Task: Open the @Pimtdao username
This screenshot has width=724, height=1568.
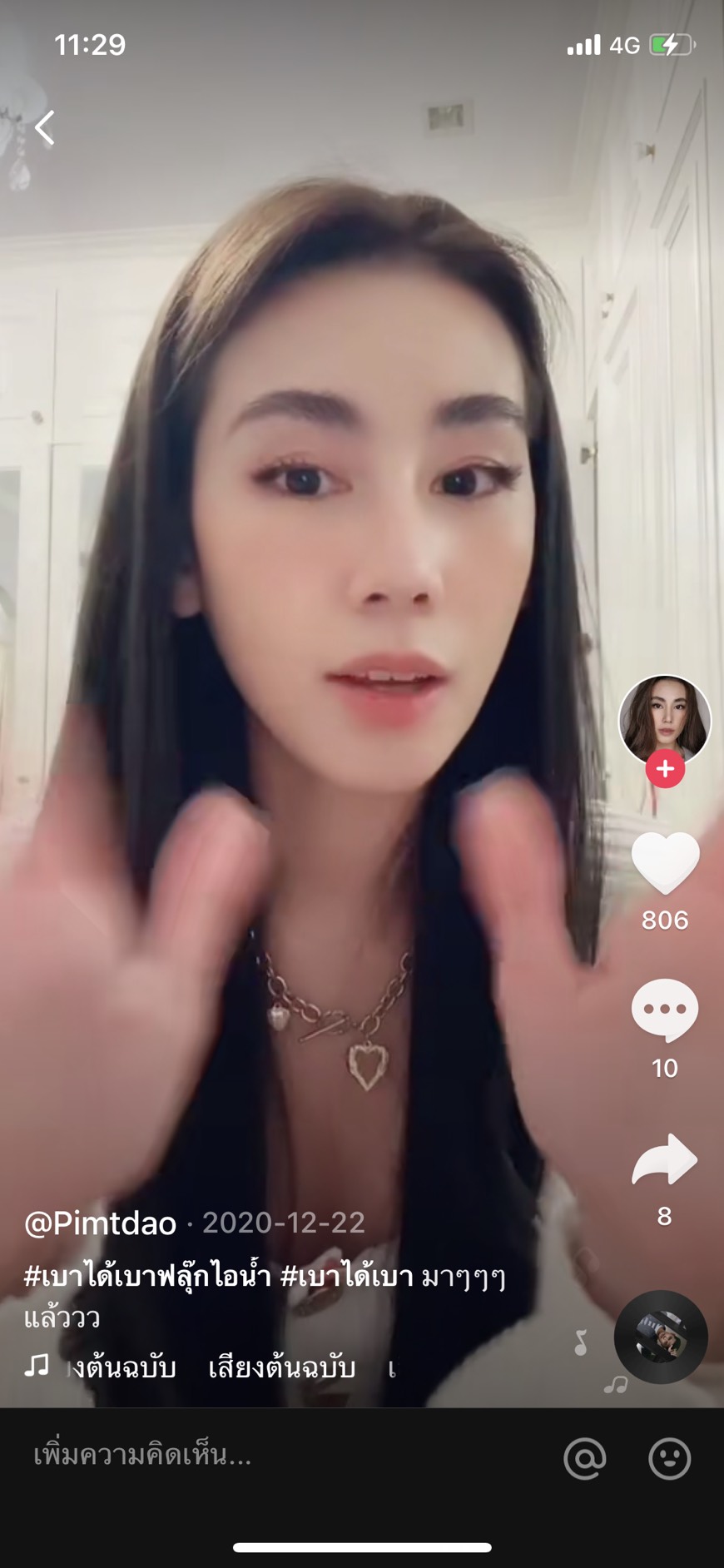Action: point(101,1223)
